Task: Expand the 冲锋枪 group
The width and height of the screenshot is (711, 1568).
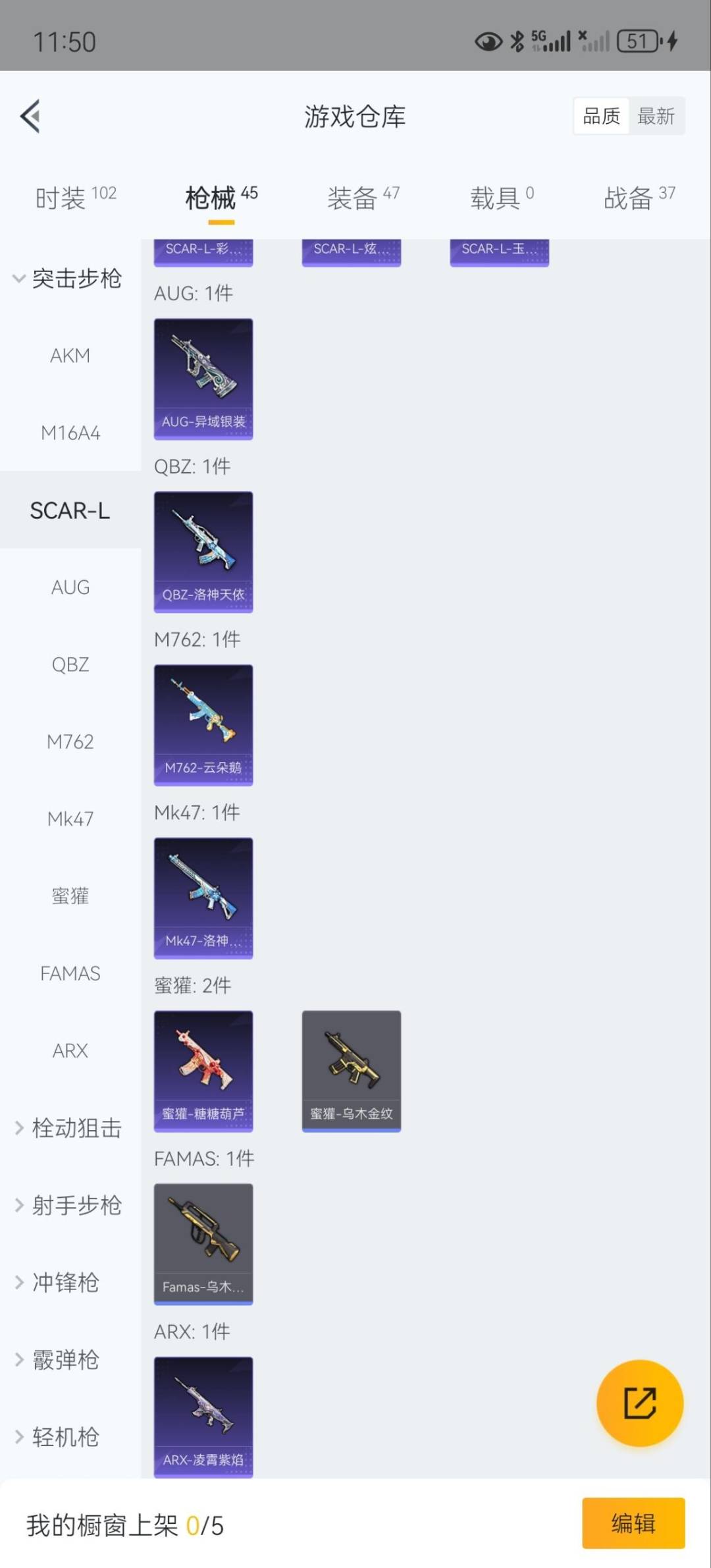Action: [x=58, y=1282]
